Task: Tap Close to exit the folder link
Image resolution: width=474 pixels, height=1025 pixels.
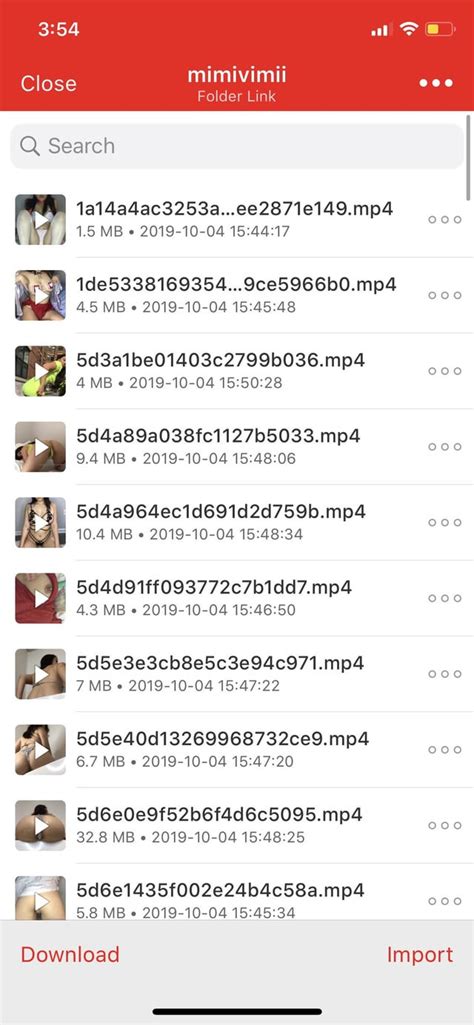Action: (48, 84)
